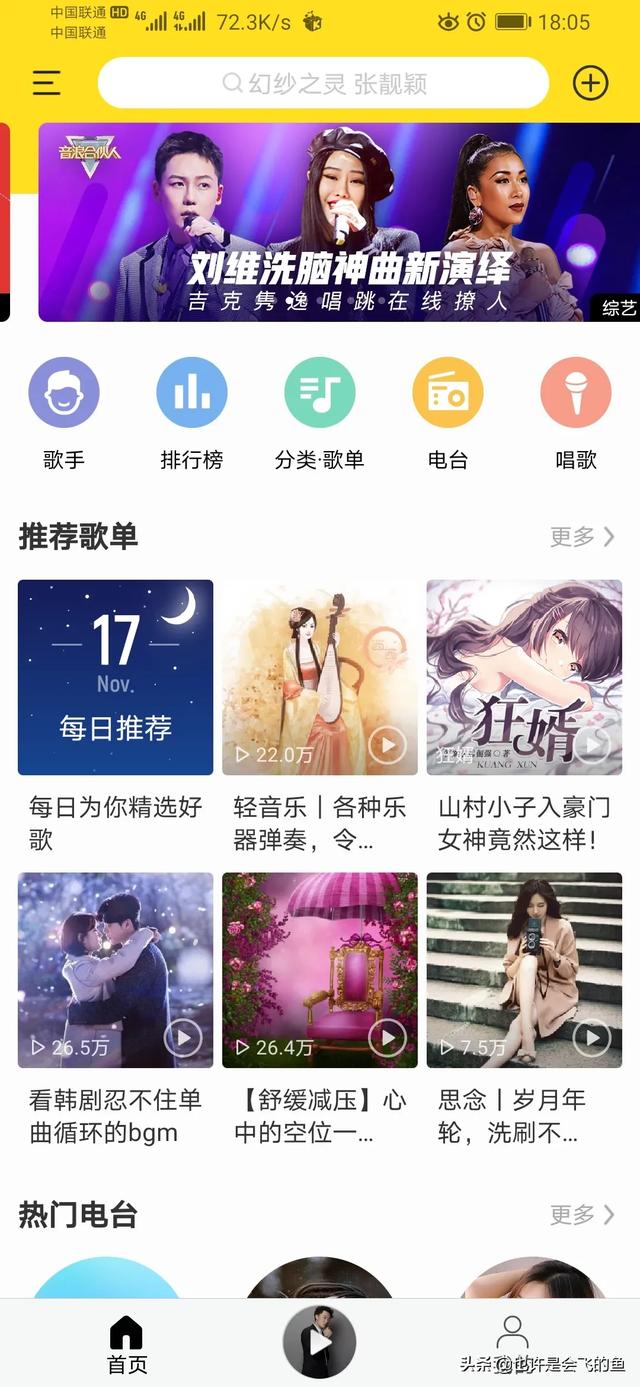Tap the search box suggesting 幻纱之灵 张靓颖
Viewport: 640px width, 1387px height.
pyautogui.click(x=323, y=83)
